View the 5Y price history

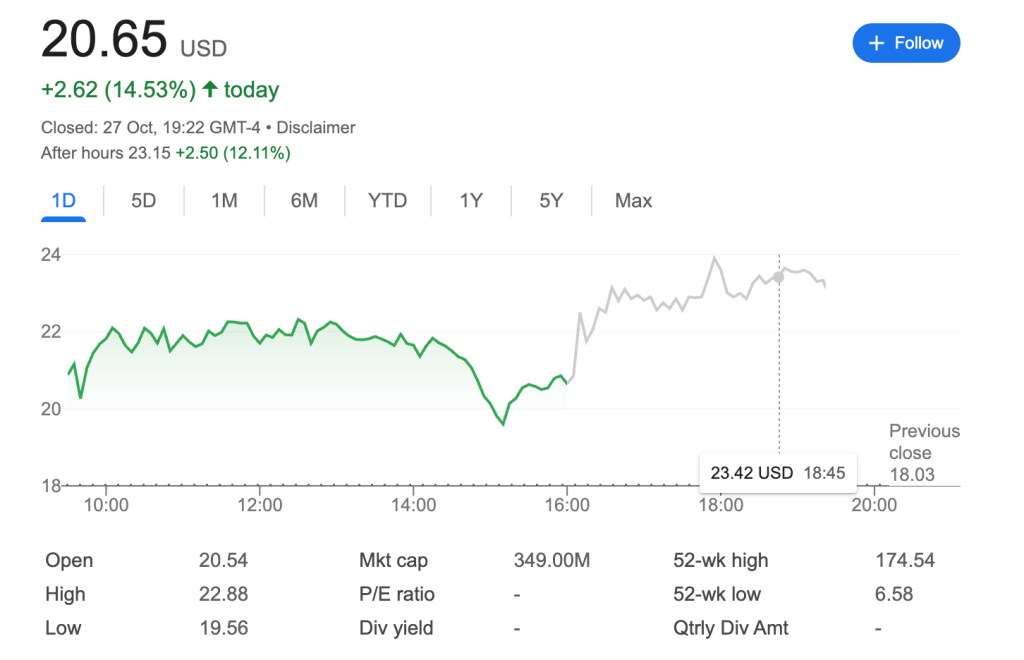551,201
